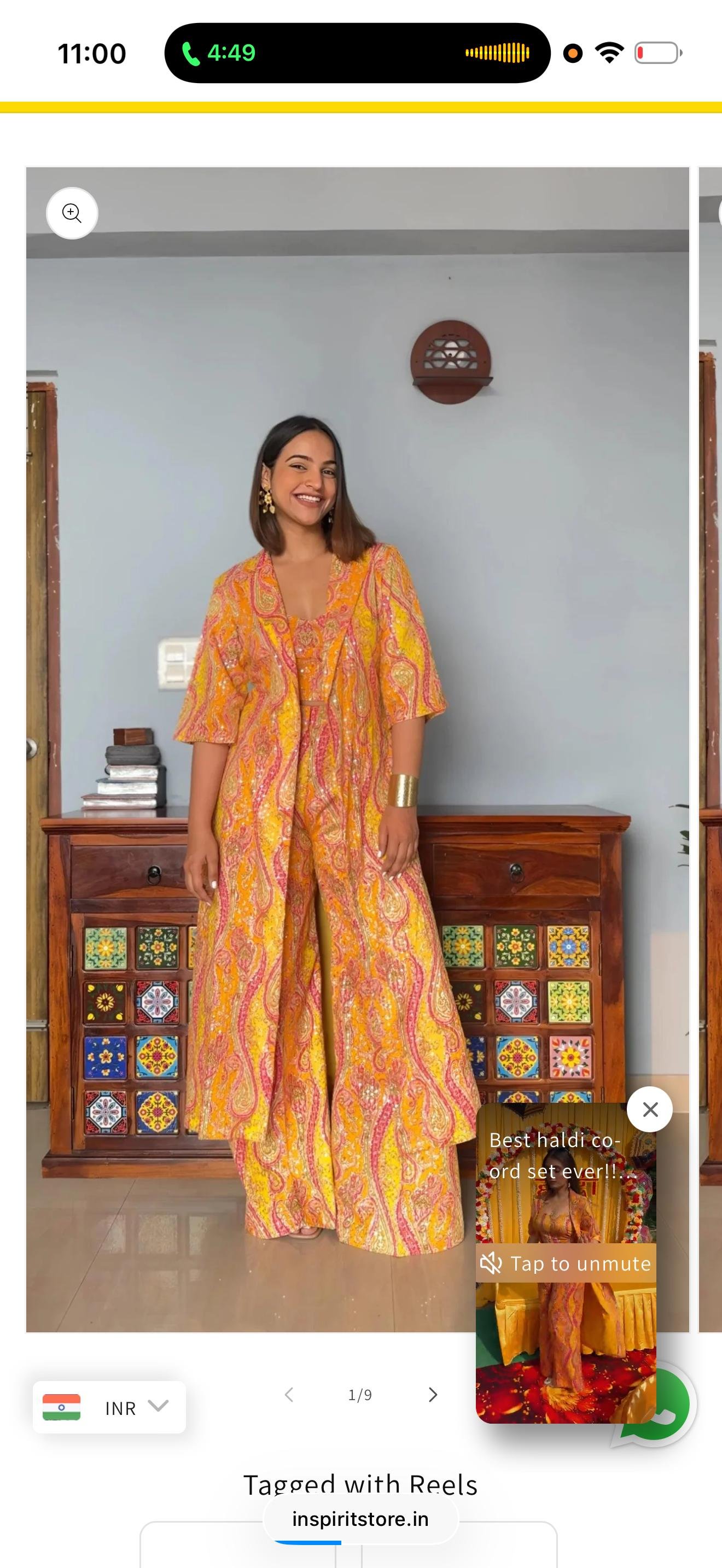722x1568 pixels.
Task: Open the haldi co-ord set reel
Action: click(x=565, y=1351)
